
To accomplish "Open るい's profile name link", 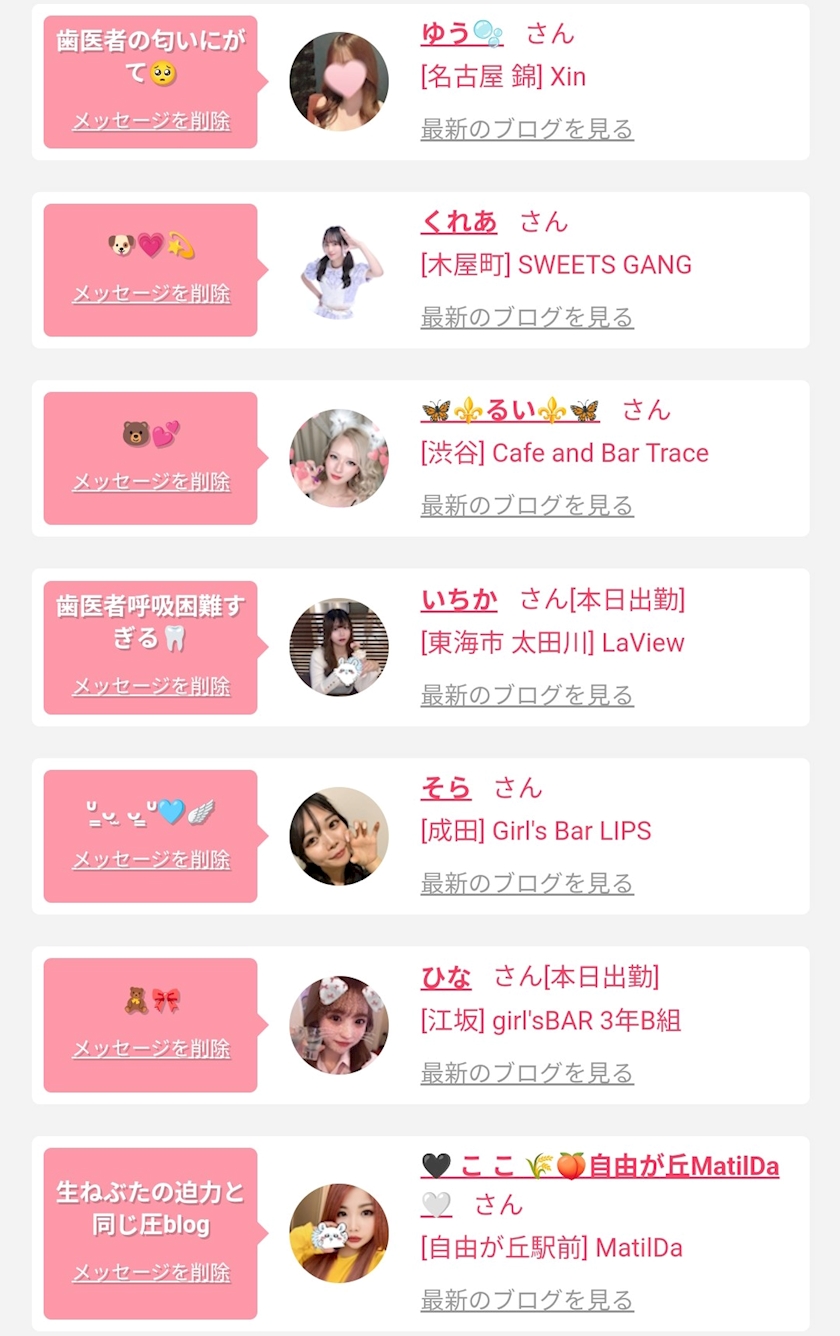I will 510,410.
